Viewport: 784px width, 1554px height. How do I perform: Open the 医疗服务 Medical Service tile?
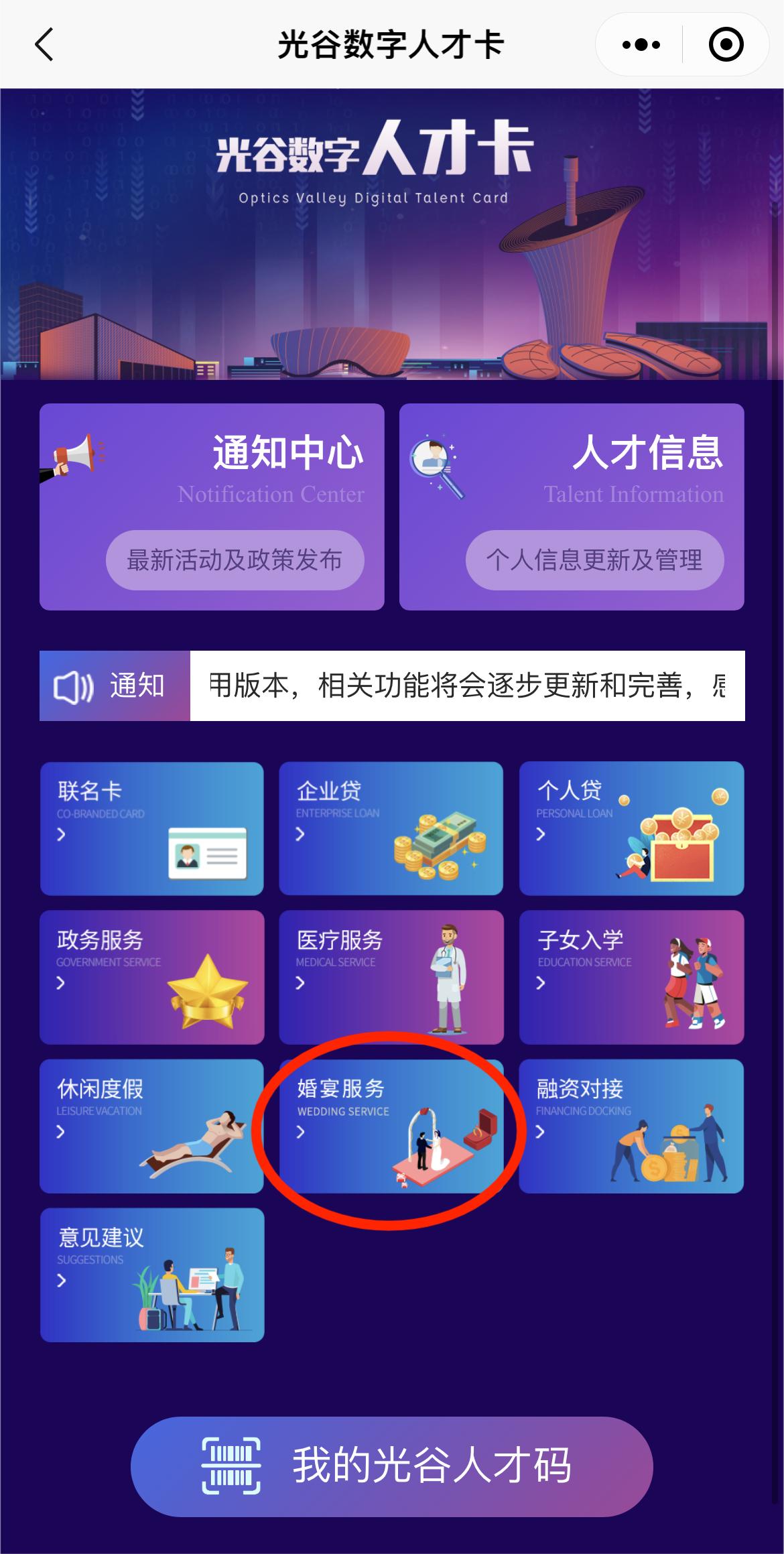[x=391, y=977]
